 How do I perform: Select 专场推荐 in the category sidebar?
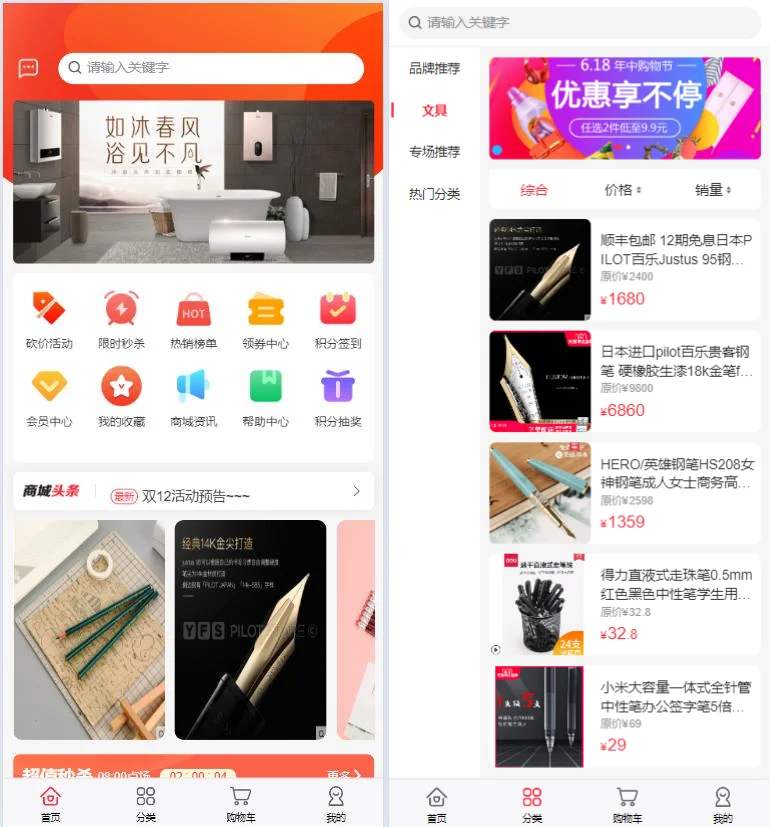point(434,152)
